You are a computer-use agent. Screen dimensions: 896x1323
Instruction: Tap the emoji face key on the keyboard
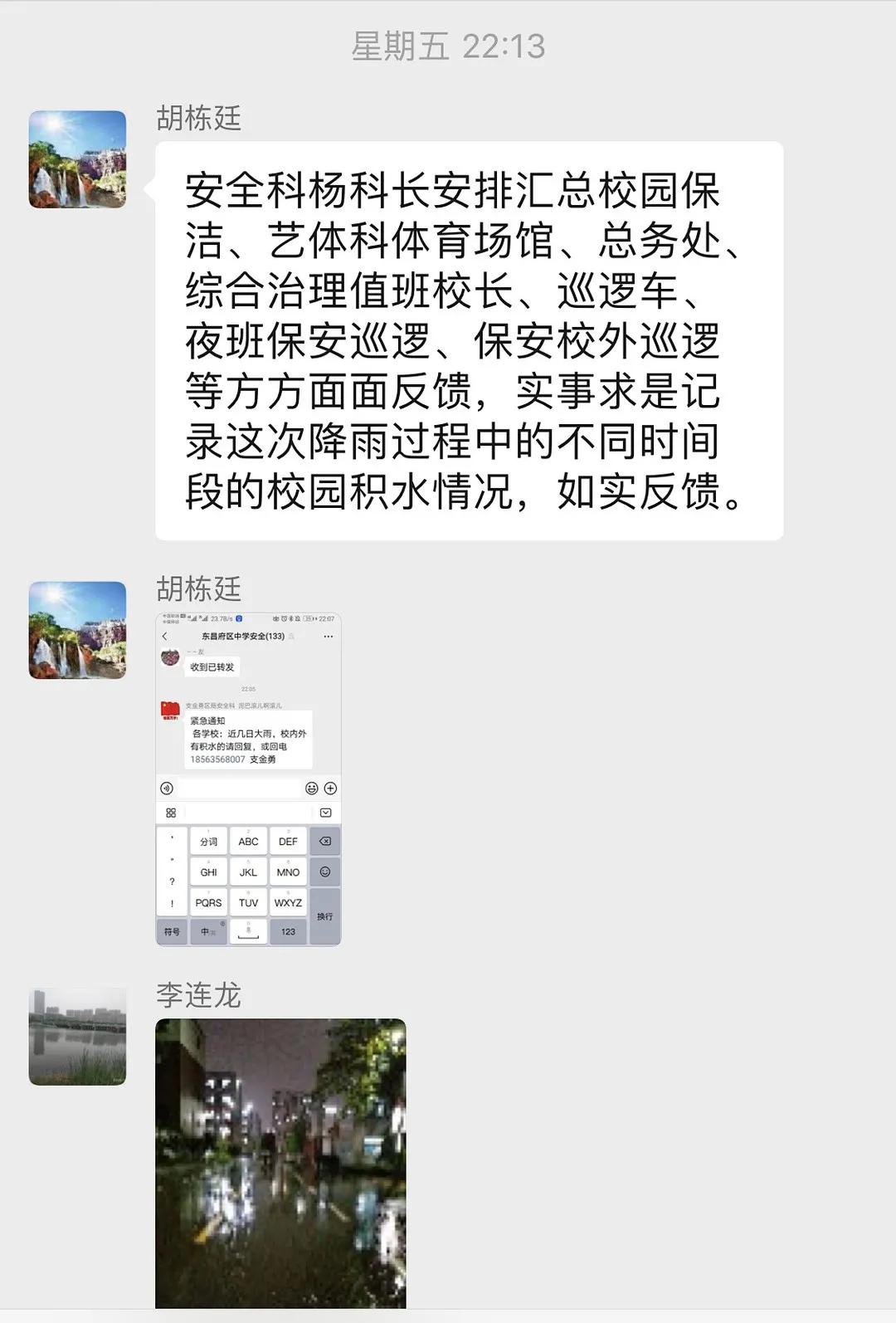324,871
